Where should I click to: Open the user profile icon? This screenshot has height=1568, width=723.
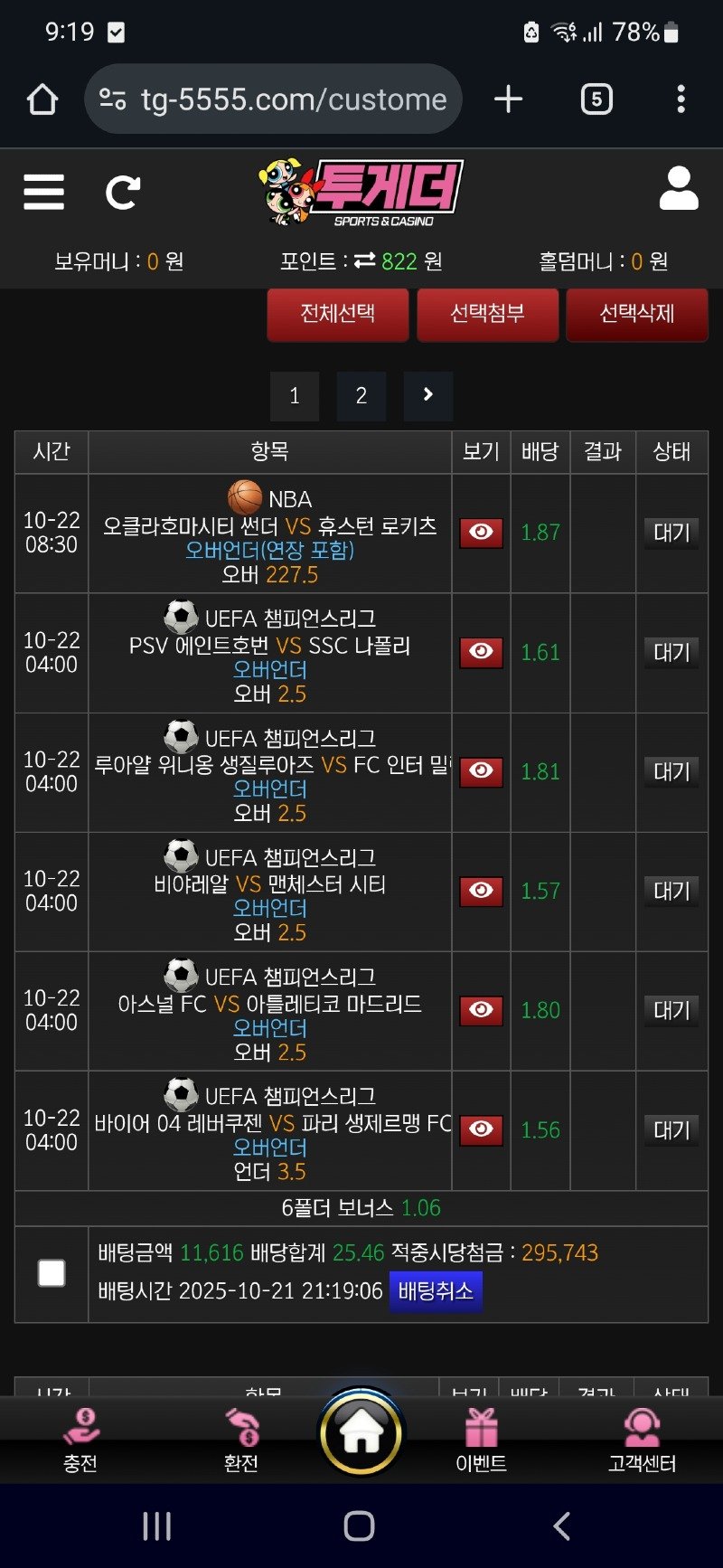(679, 189)
